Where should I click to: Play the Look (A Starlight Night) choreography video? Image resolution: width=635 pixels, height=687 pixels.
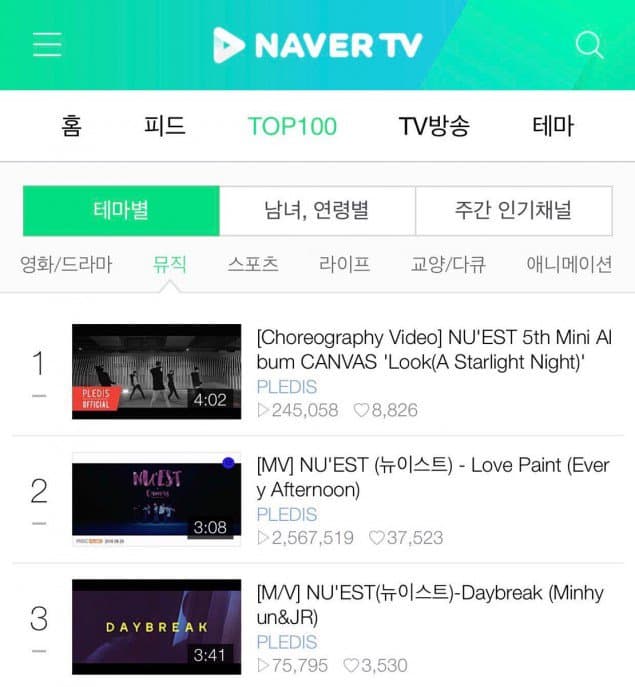click(157, 371)
